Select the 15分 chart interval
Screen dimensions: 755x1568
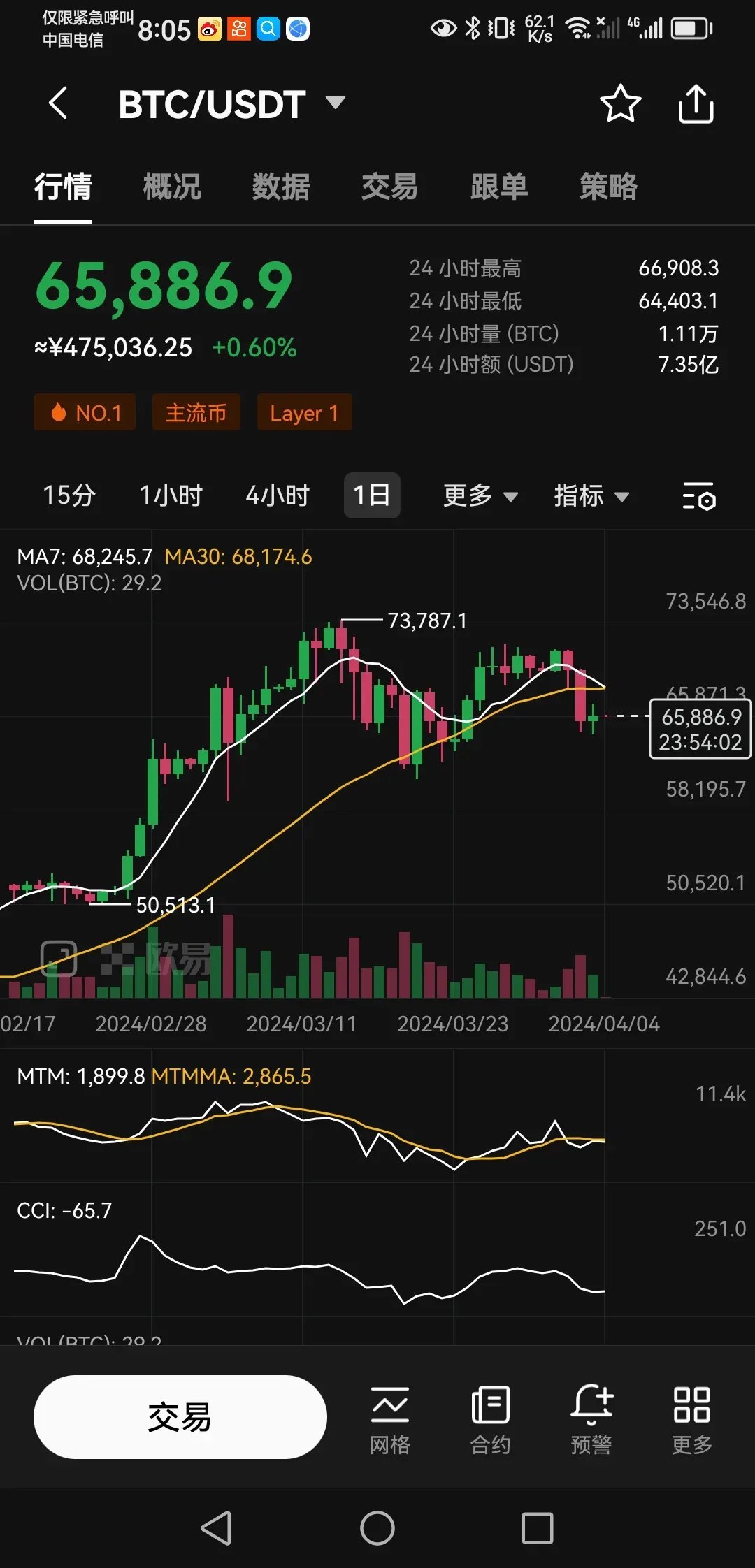pos(69,495)
